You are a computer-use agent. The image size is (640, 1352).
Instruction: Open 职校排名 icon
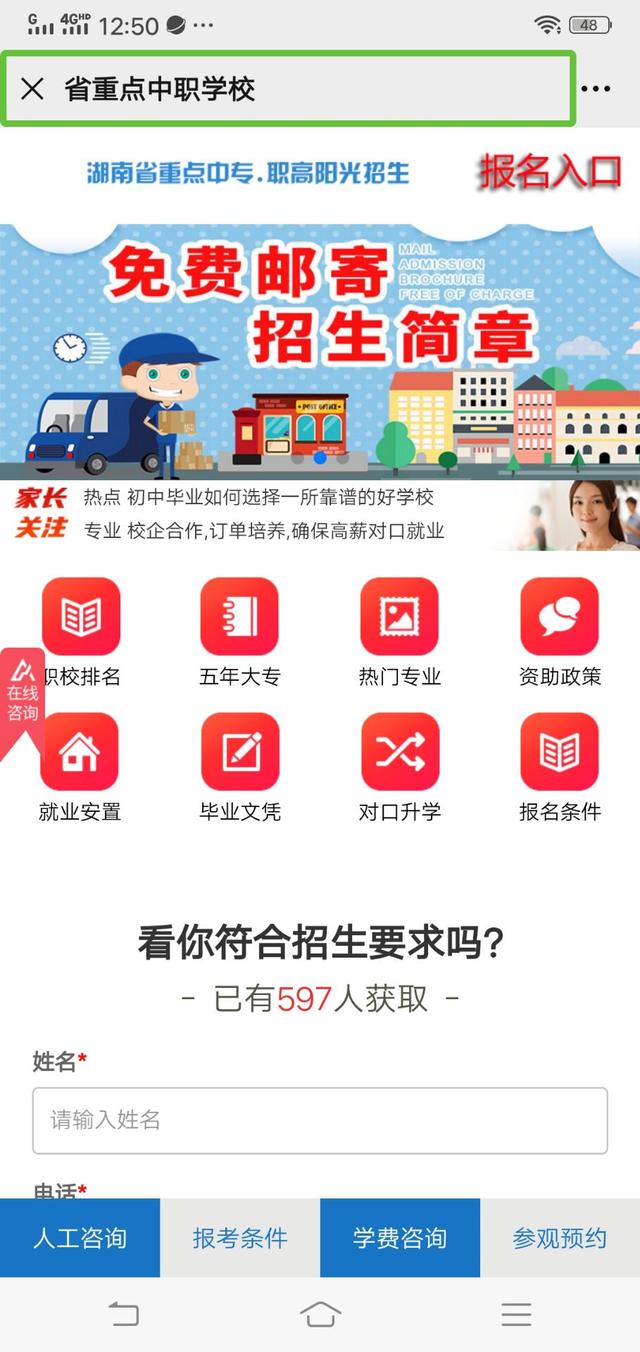pos(81,617)
